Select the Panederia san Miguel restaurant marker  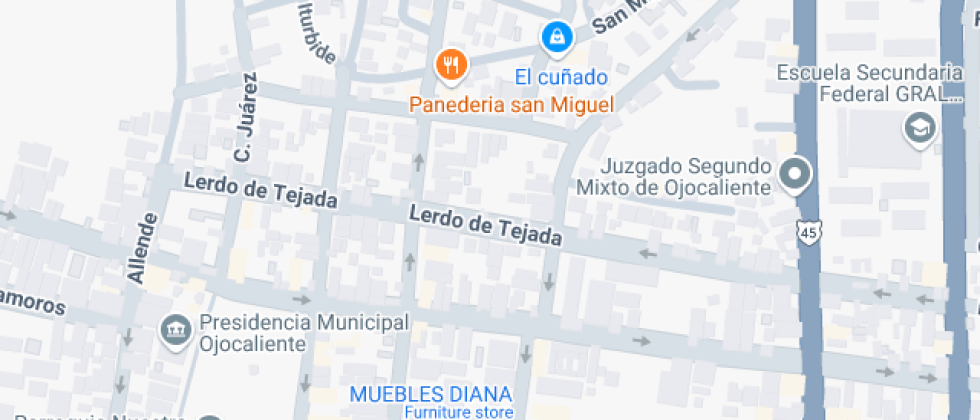click(x=452, y=67)
